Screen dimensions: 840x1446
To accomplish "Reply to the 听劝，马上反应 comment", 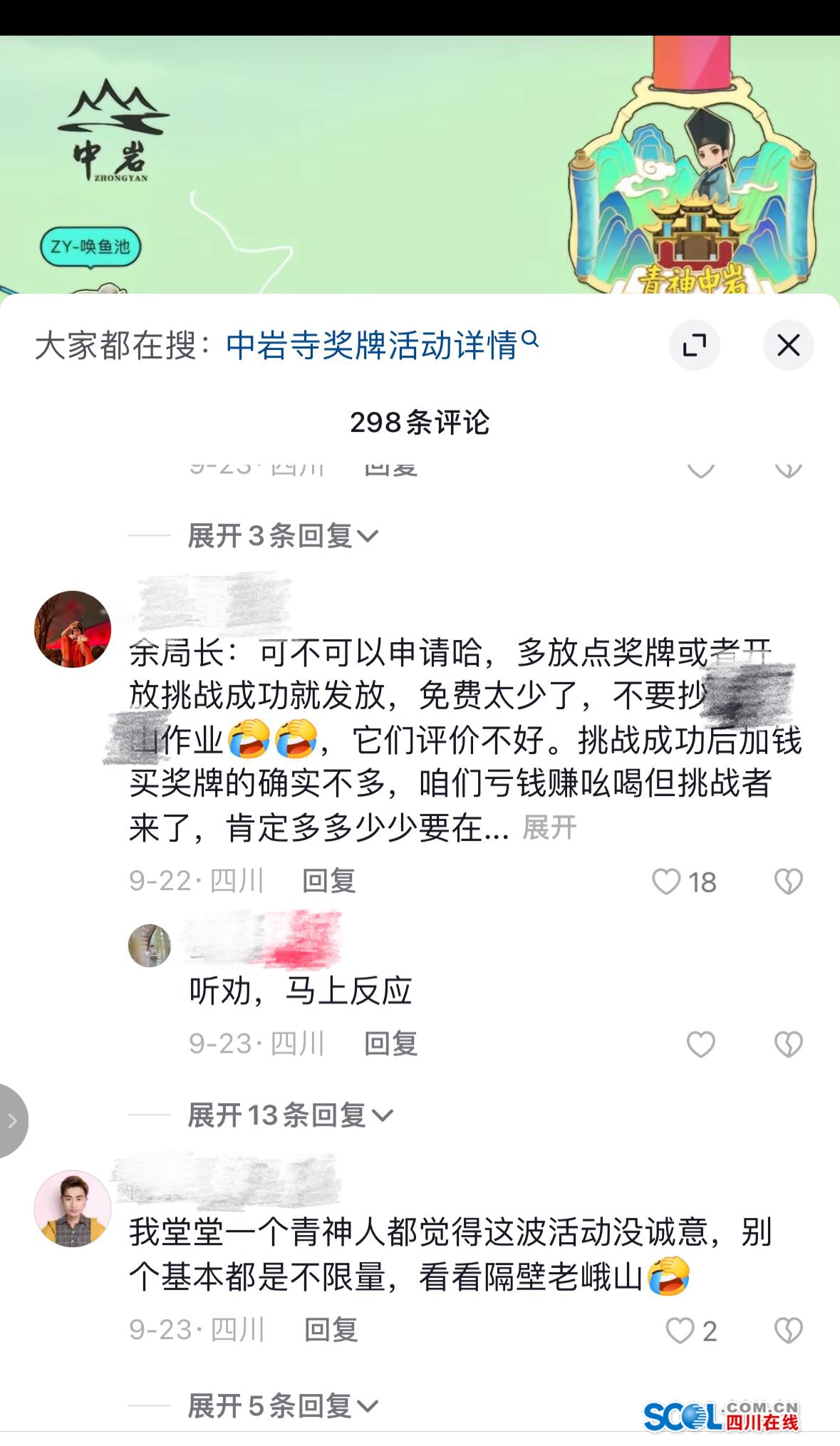I will [390, 1044].
